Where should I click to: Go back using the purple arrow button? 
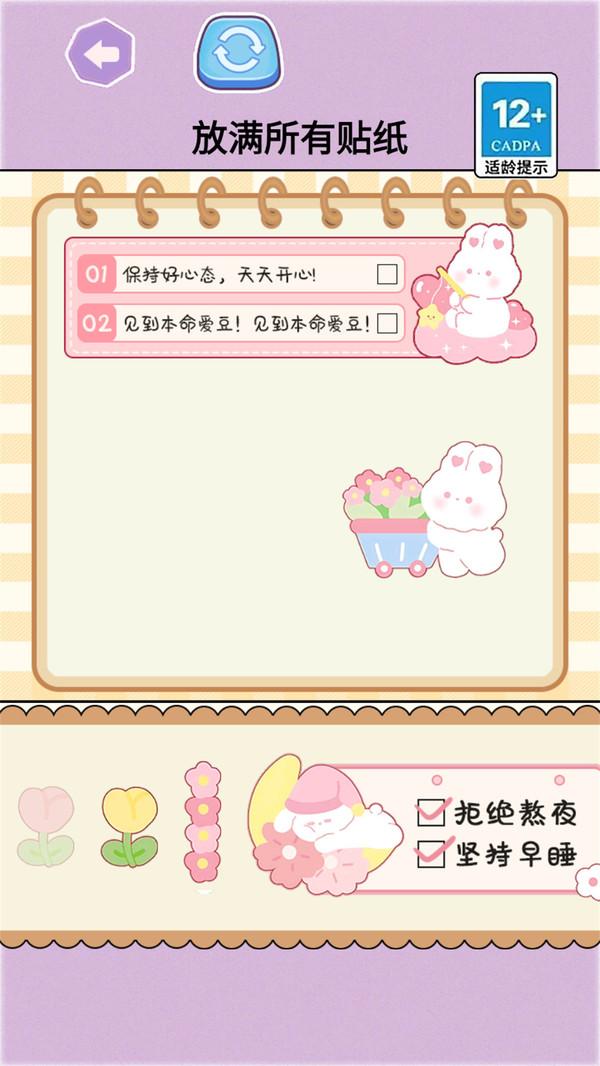[x=100, y=54]
